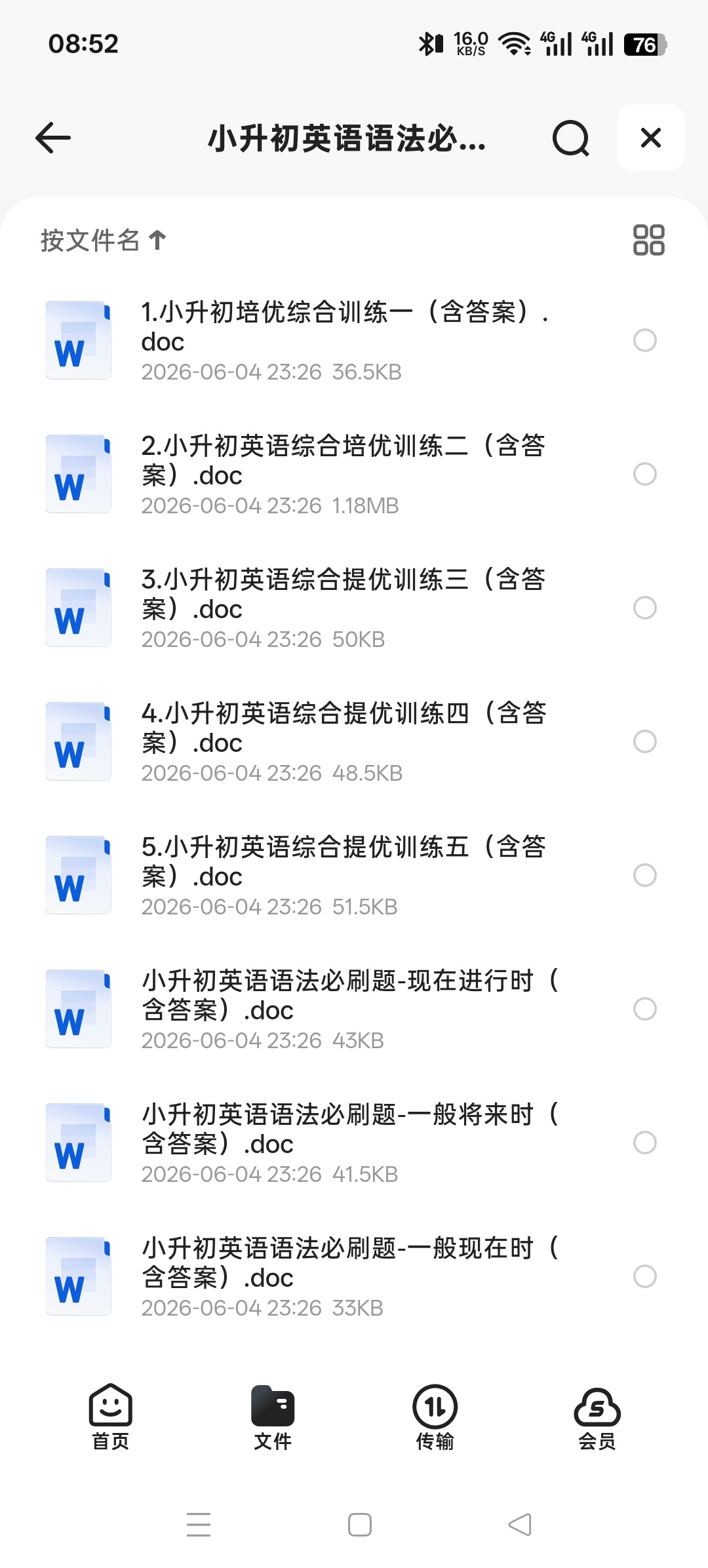Switch to the 首页 tab

coord(111,1417)
